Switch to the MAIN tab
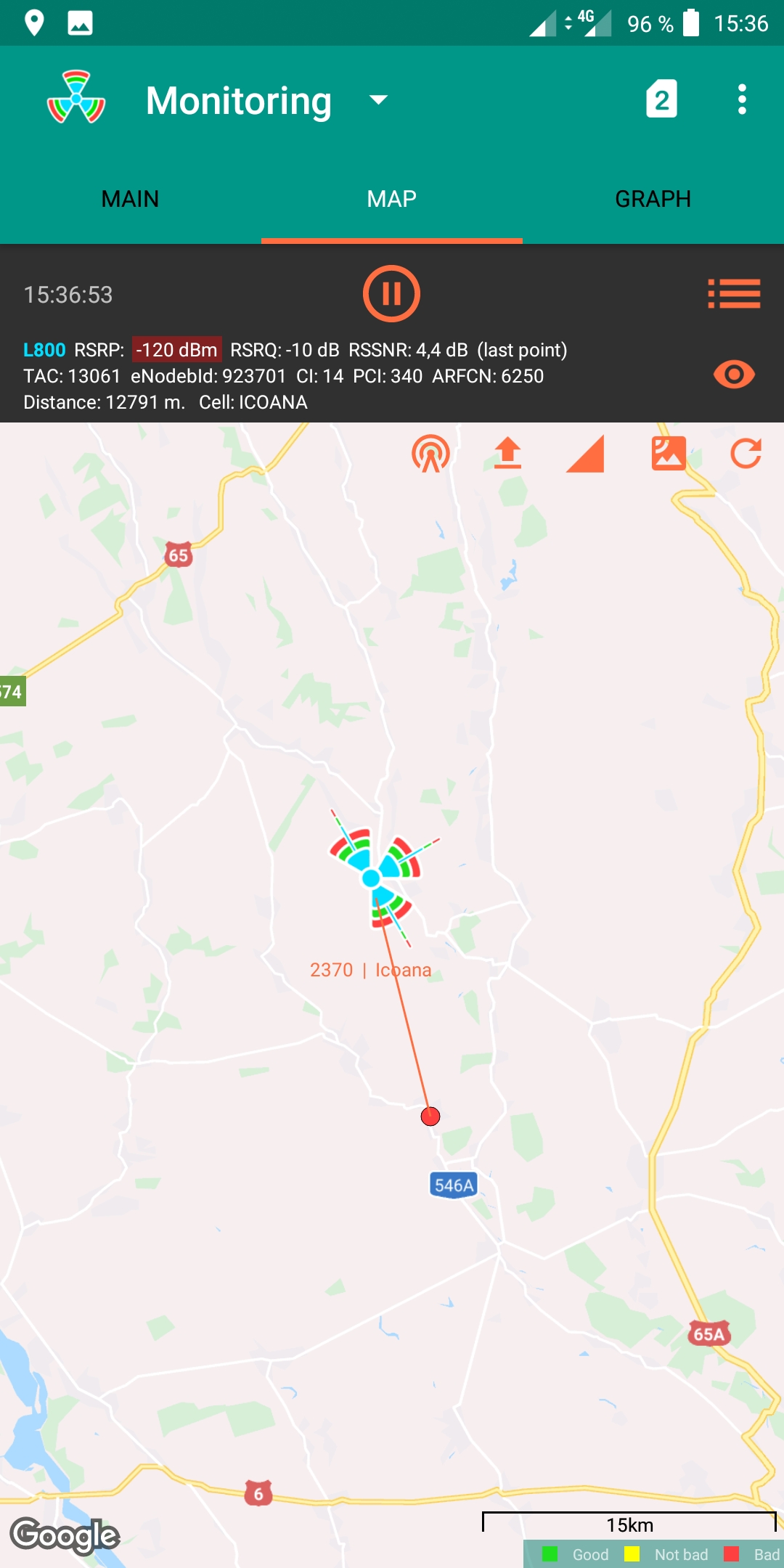This screenshot has width=784, height=1568. point(131,199)
